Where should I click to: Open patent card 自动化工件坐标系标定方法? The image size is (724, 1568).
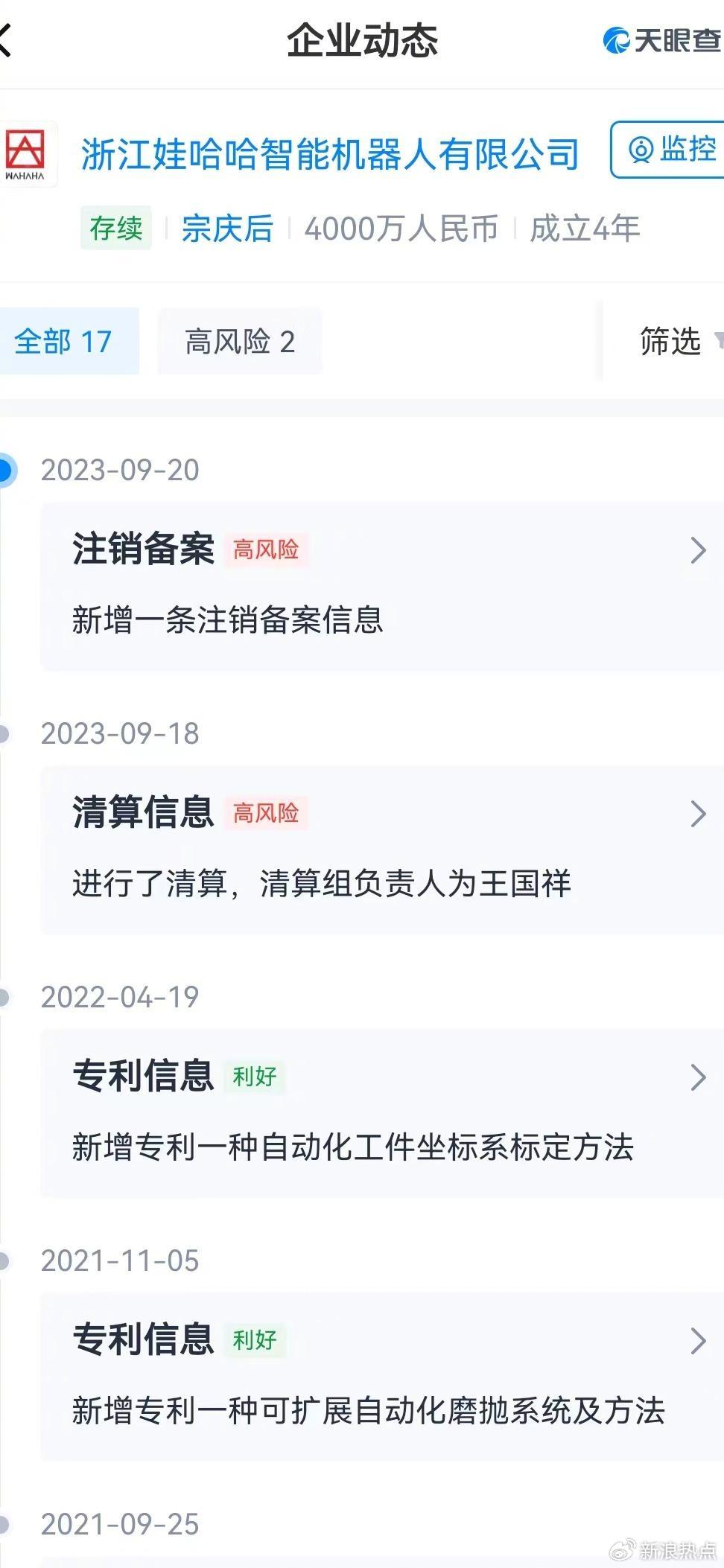point(380,1113)
